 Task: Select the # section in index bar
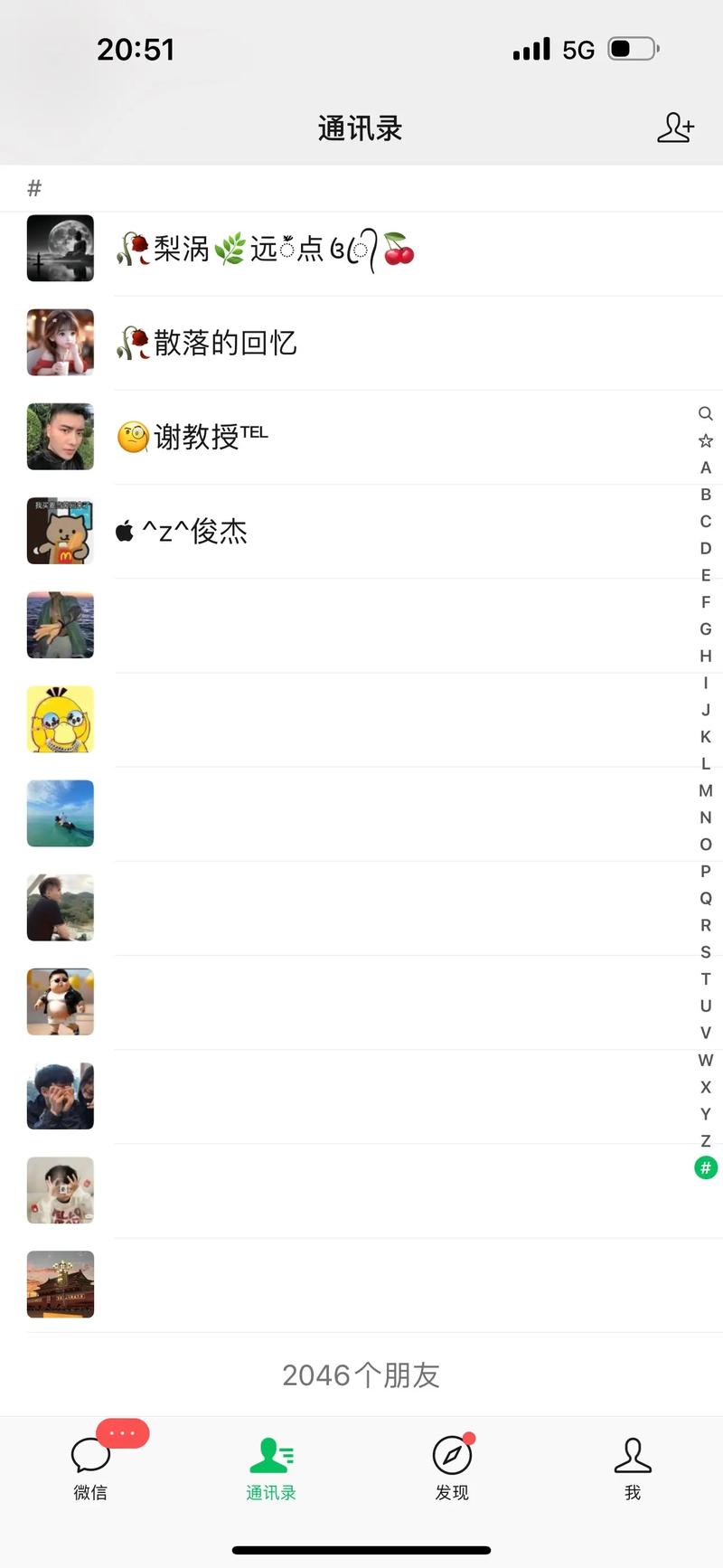705,1167
